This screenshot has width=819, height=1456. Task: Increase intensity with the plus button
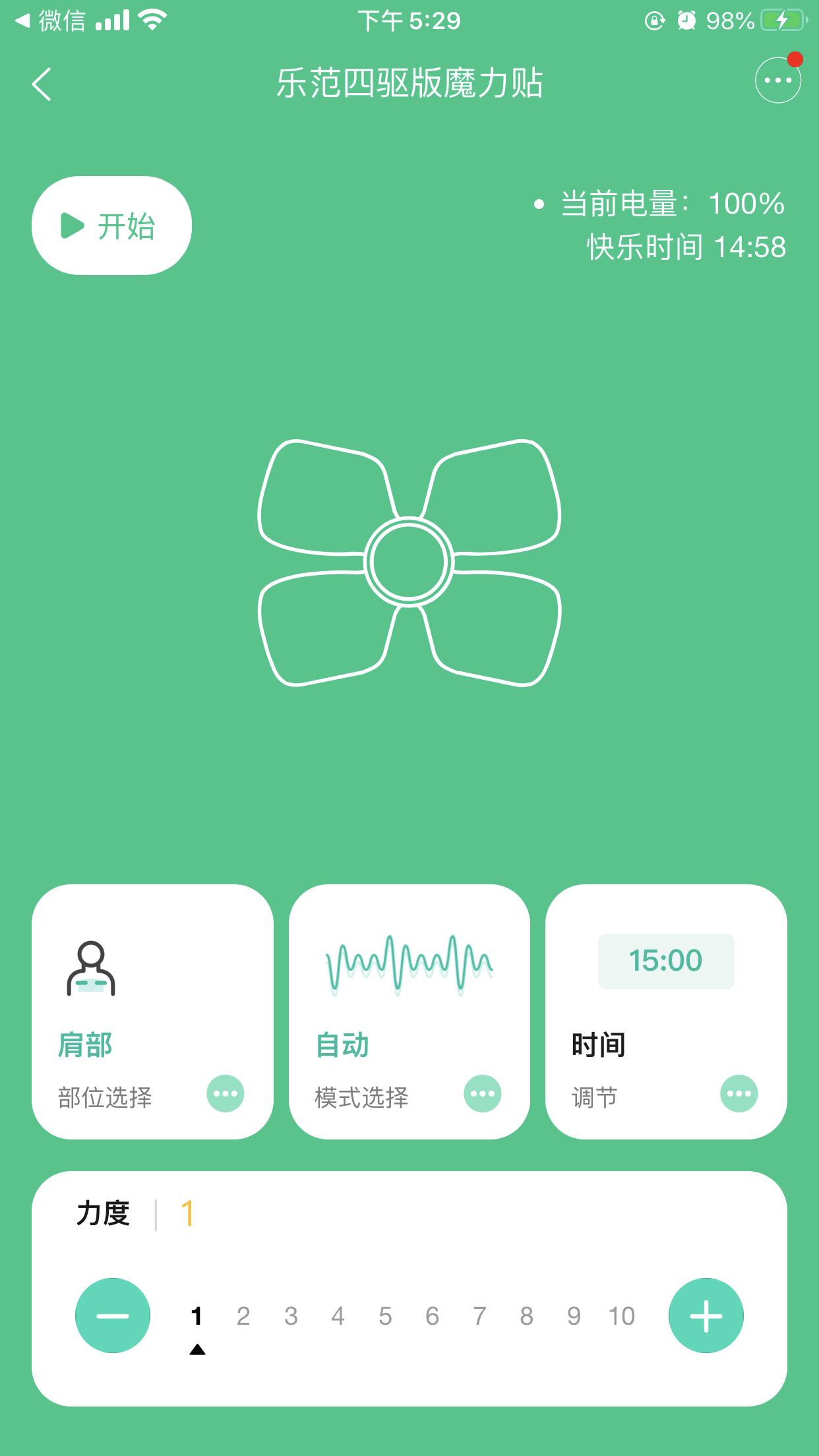(x=706, y=1316)
